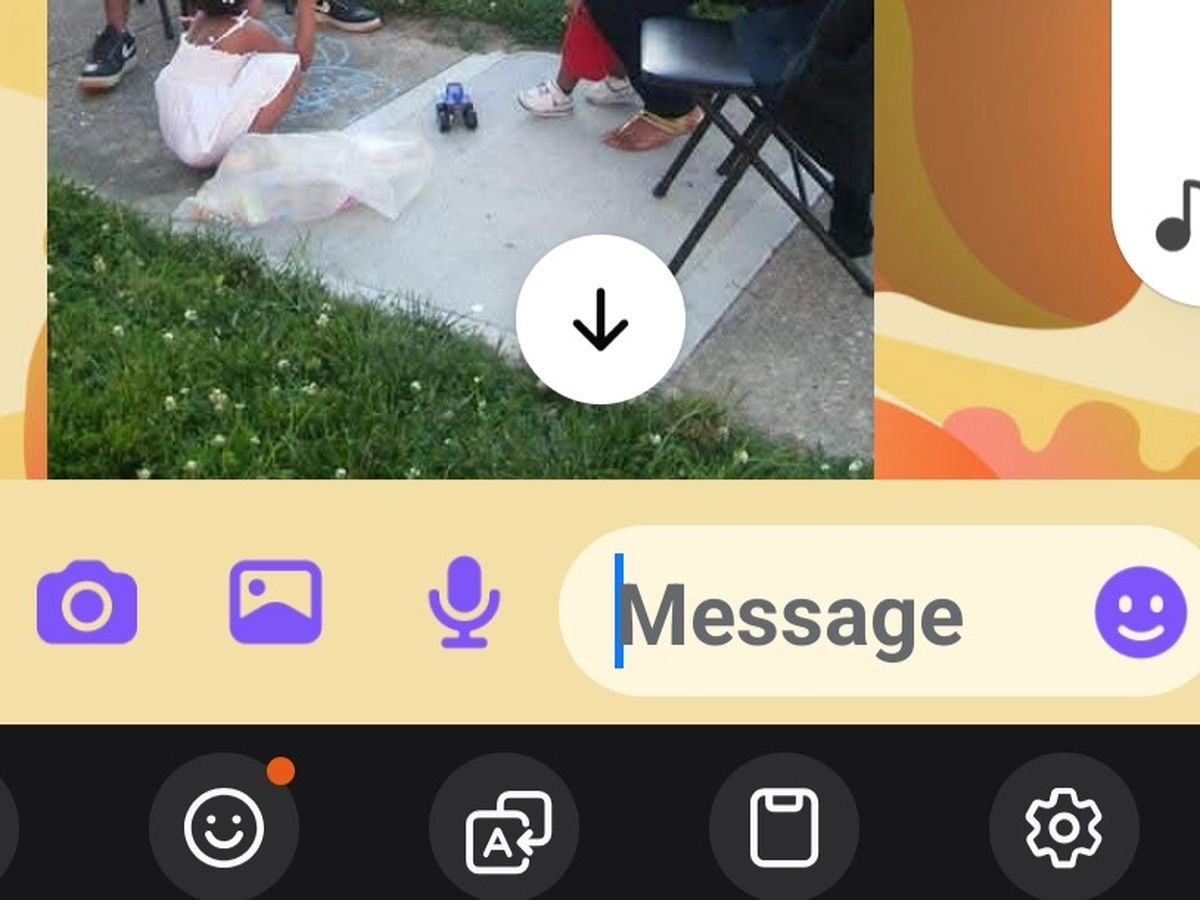Open the camera to take a photo
This screenshot has height=900, width=1200.
pos(87,603)
